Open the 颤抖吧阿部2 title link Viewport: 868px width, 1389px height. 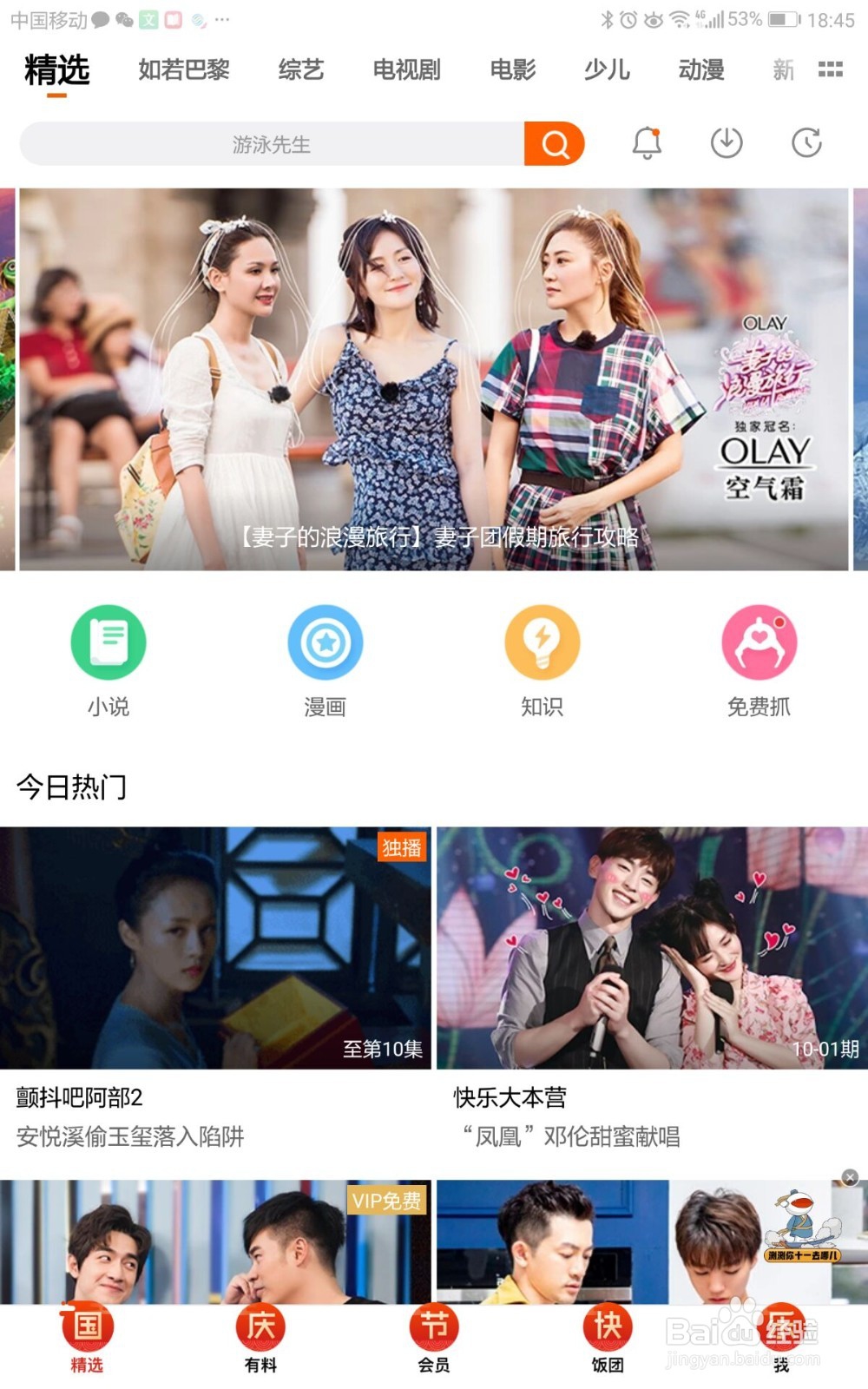tap(78, 1097)
